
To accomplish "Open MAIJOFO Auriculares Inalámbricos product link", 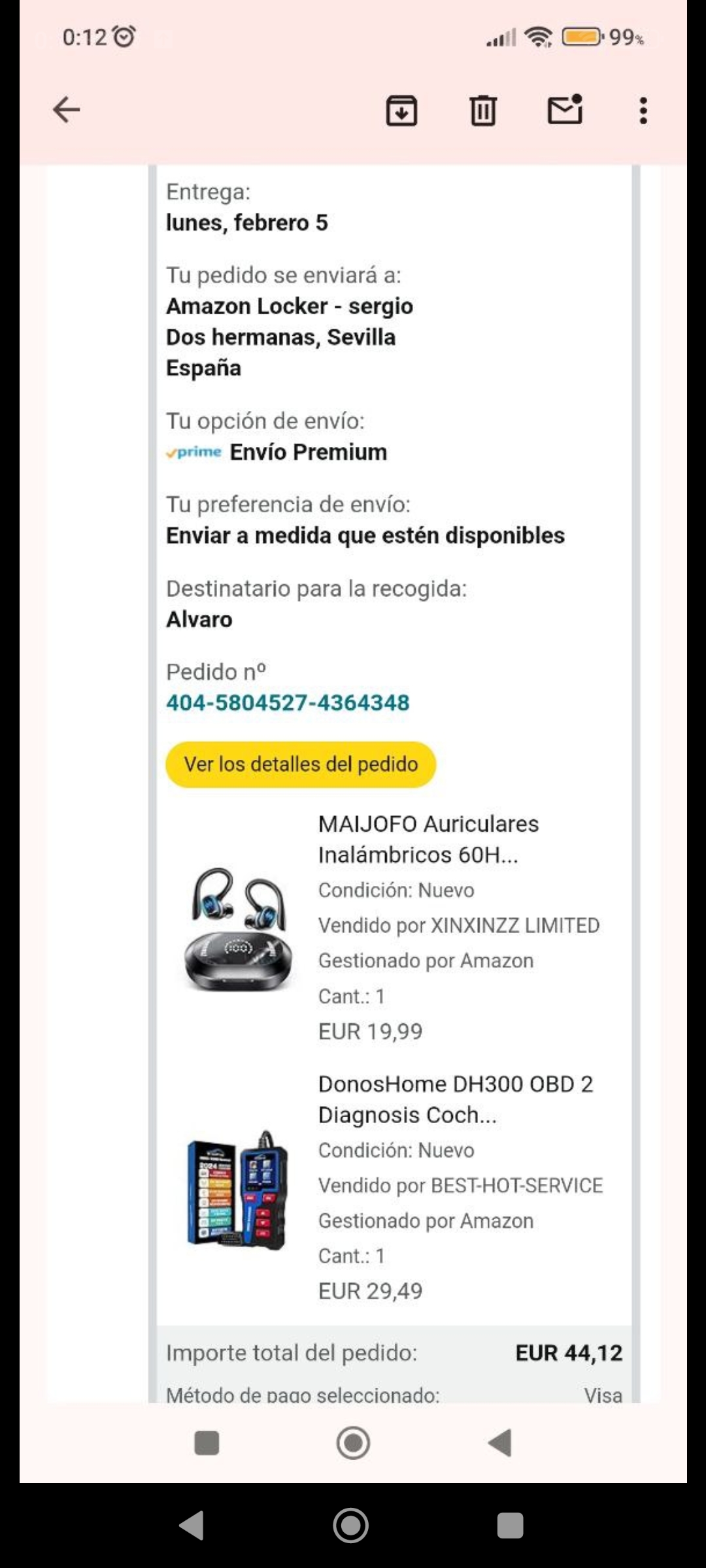I will pyautogui.click(x=428, y=839).
